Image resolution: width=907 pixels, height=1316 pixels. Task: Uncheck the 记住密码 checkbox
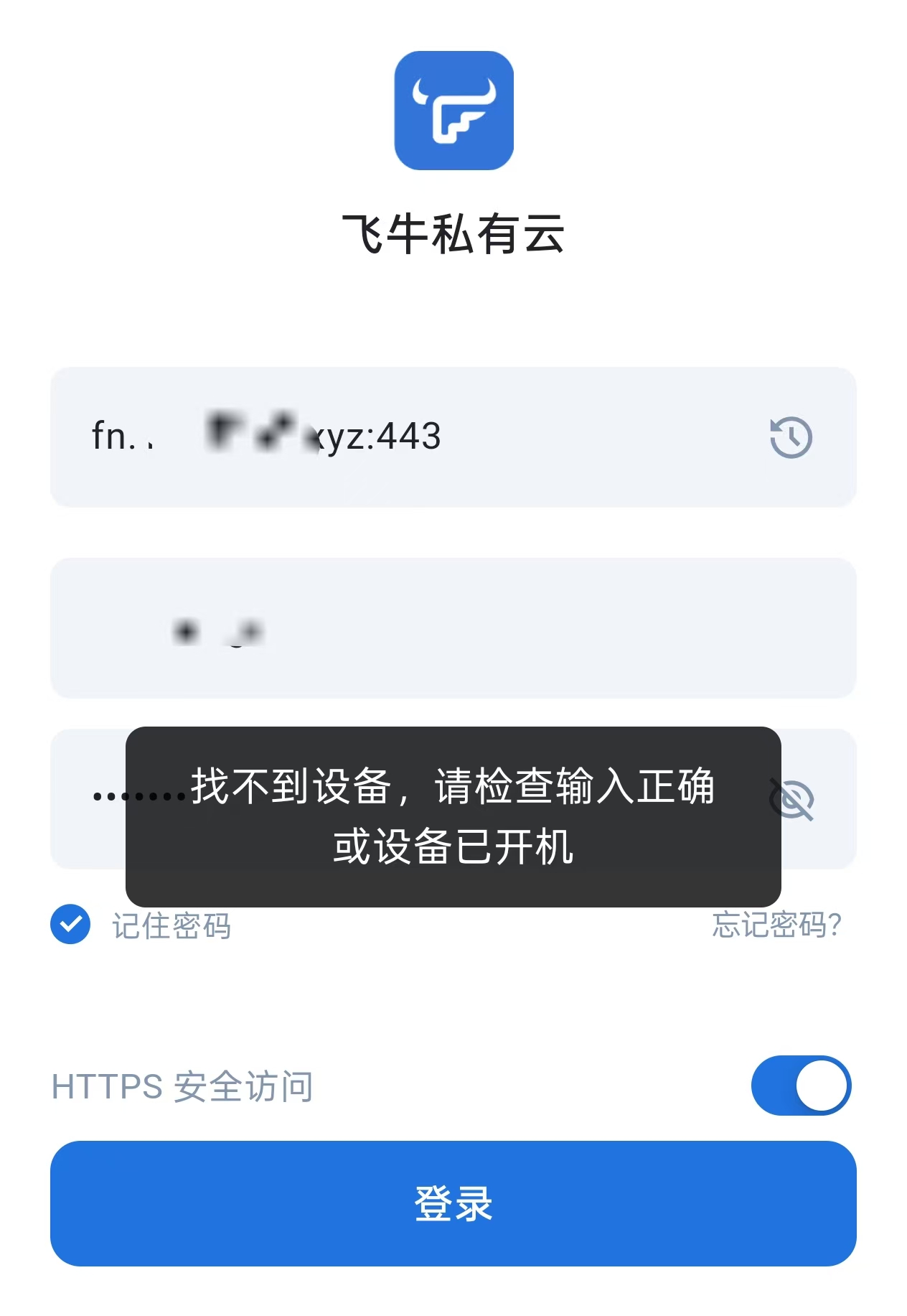pos(70,925)
